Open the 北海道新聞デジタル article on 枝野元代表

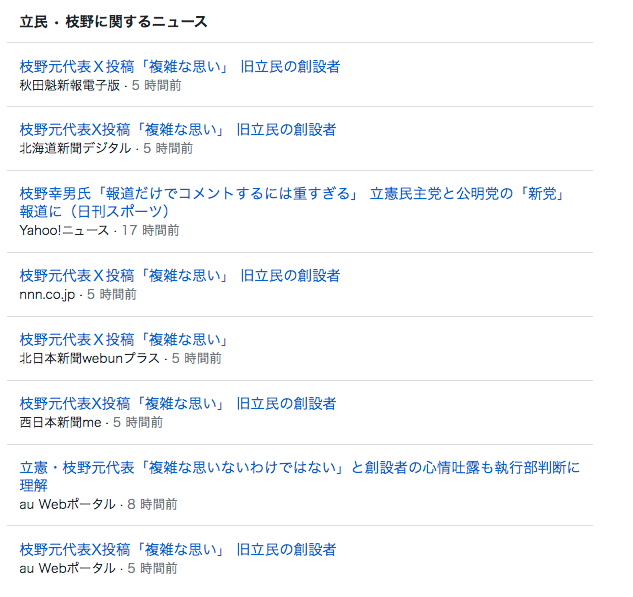[x=178, y=130]
